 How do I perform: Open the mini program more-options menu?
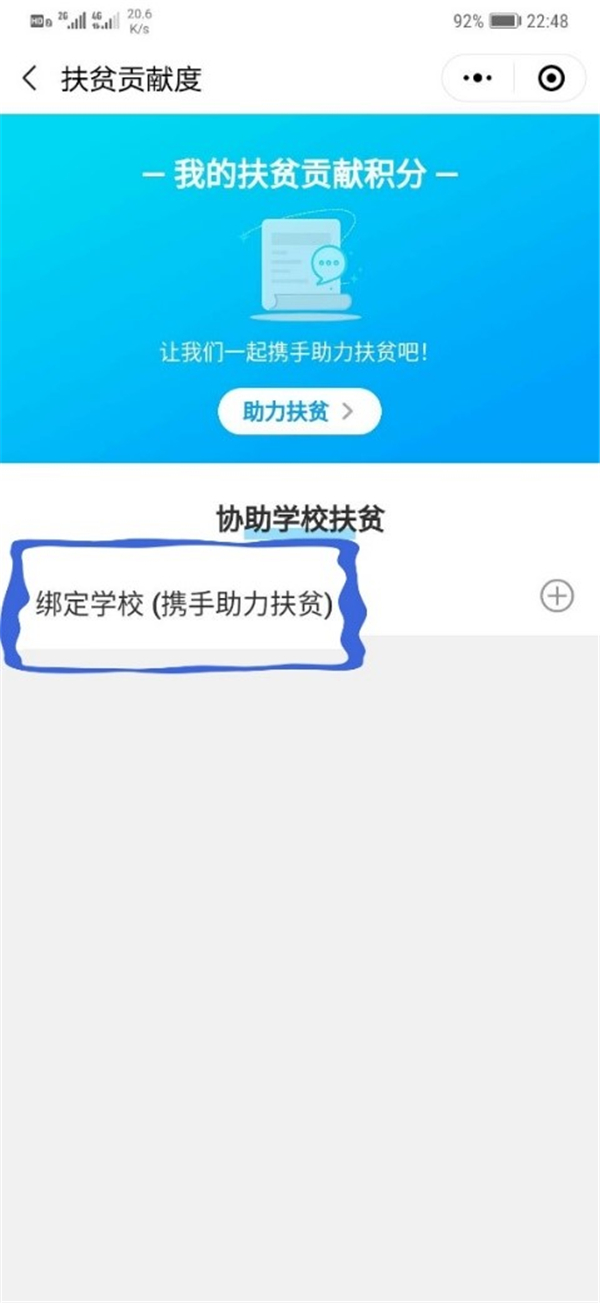coord(478,78)
